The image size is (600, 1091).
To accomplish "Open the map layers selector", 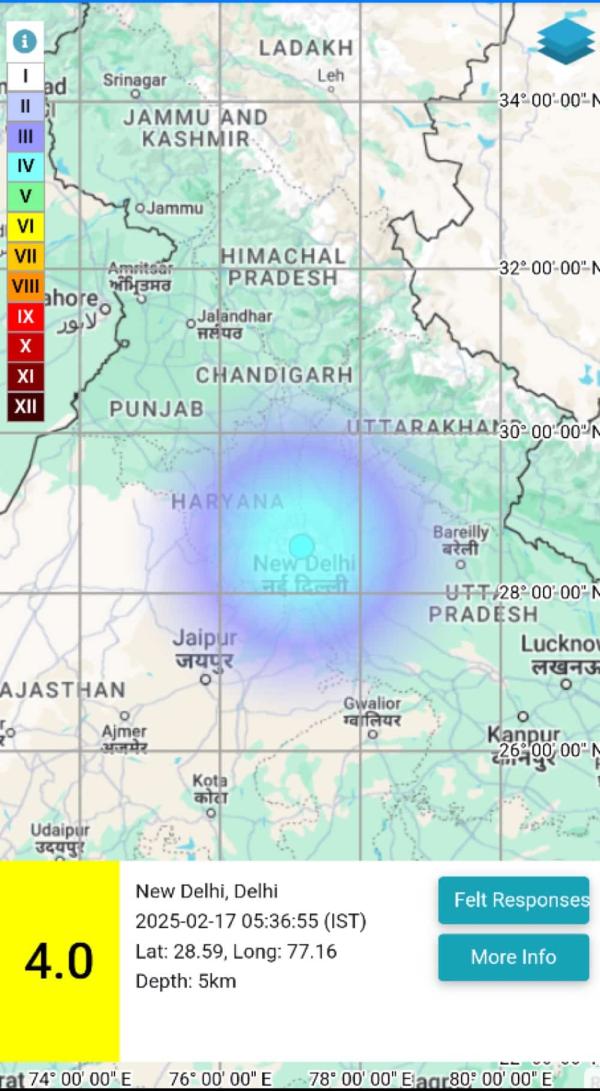I will point(565,41).
